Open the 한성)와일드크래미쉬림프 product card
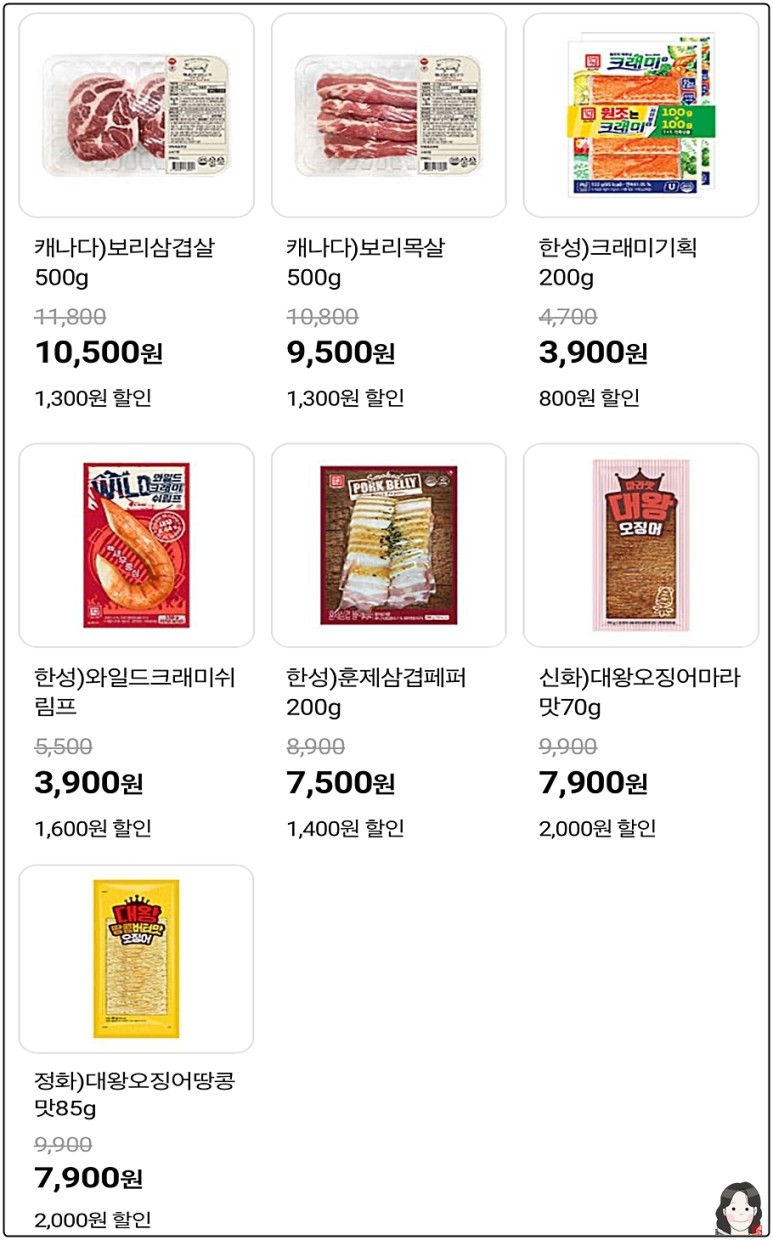Image resolution: width=773 pixels, height=1240 pixels. pos(136,545)
